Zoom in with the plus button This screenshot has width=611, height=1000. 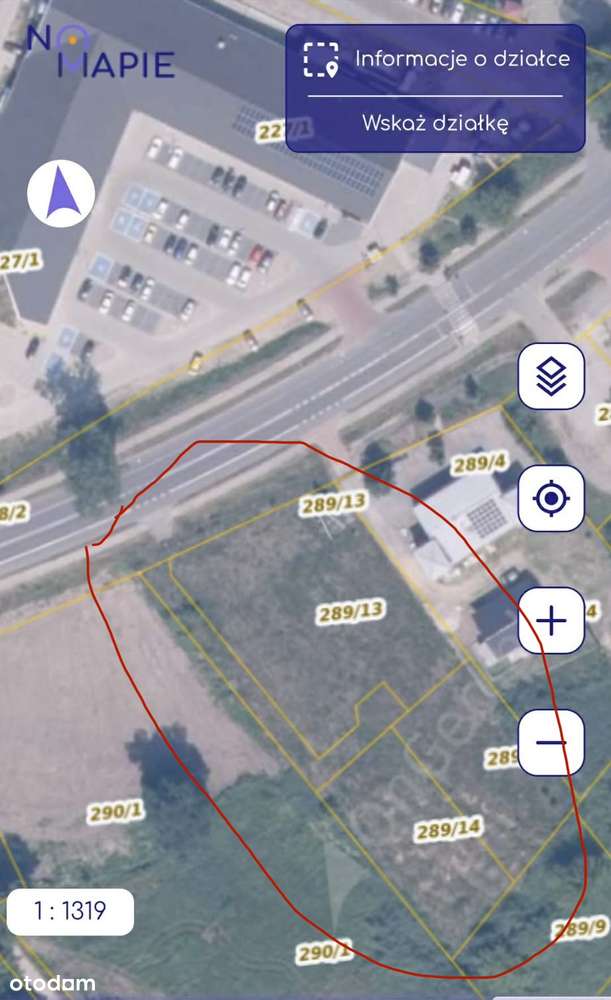point(551,621)
